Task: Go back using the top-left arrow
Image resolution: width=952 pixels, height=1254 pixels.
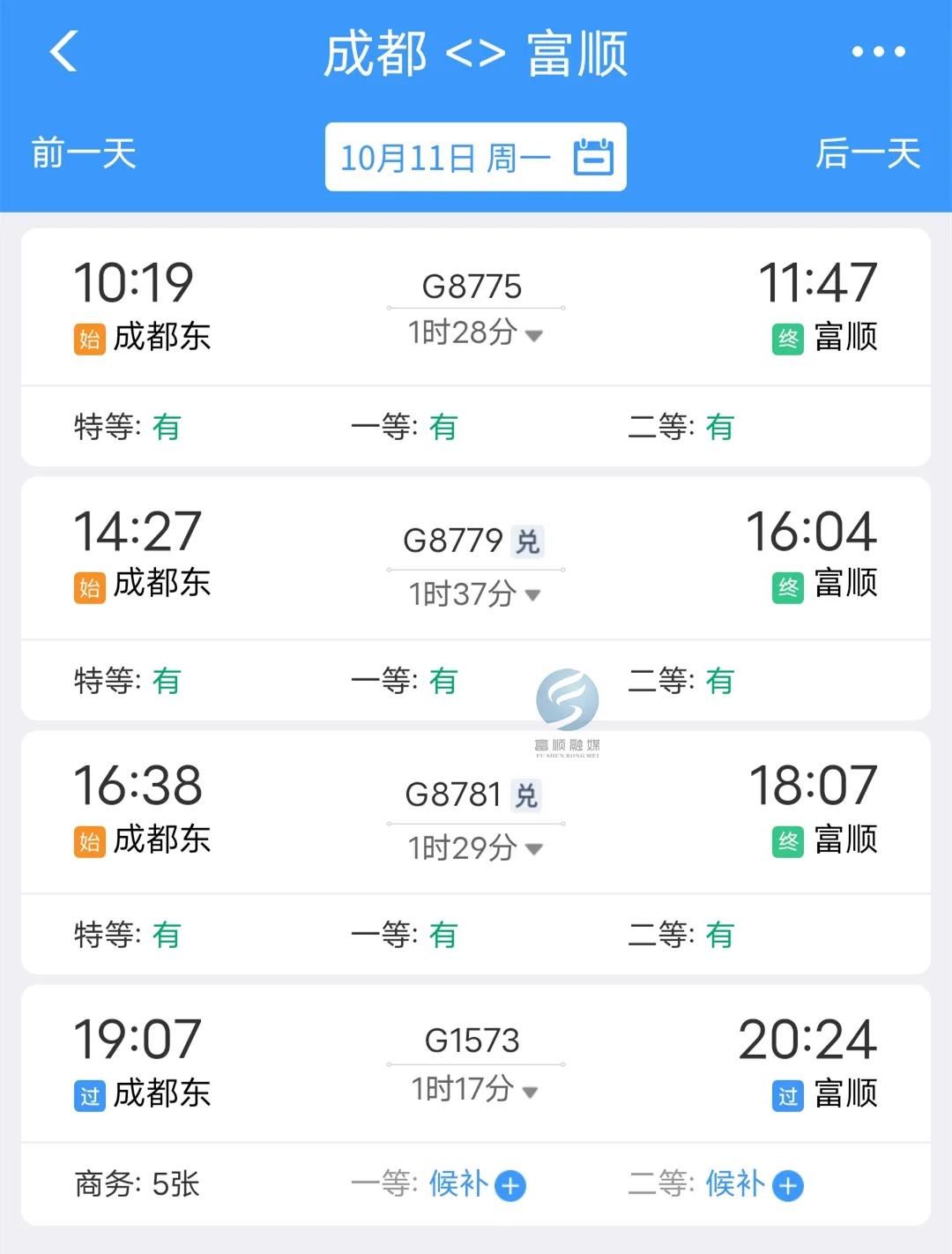Action: click(x=63, y=51)
